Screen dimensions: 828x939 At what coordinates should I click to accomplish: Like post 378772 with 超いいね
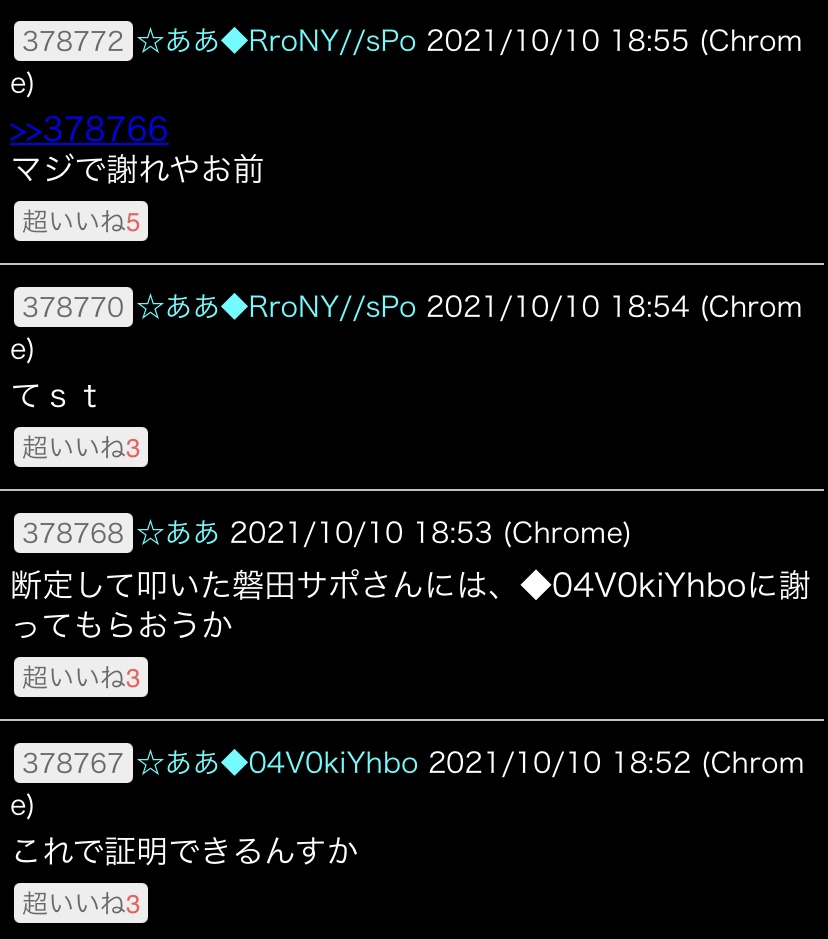(81, 221)
